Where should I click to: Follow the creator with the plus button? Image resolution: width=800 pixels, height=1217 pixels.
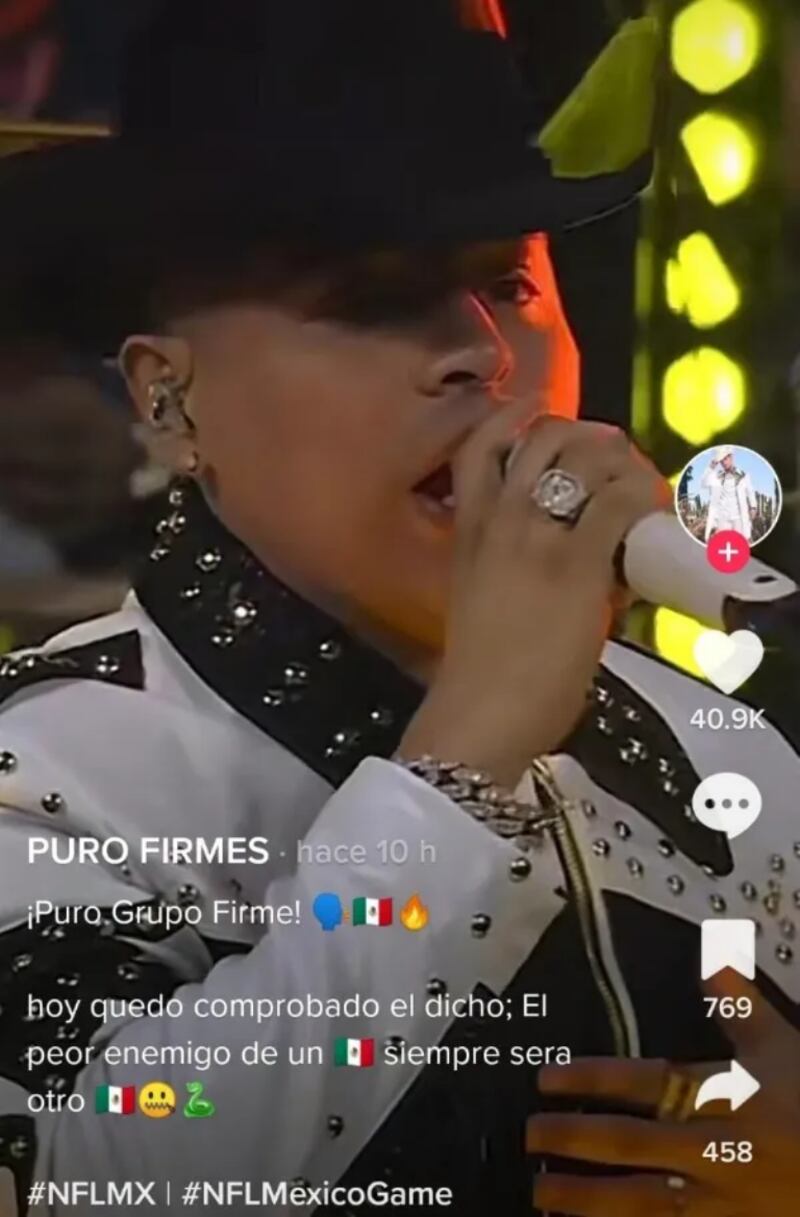[728, 552]
